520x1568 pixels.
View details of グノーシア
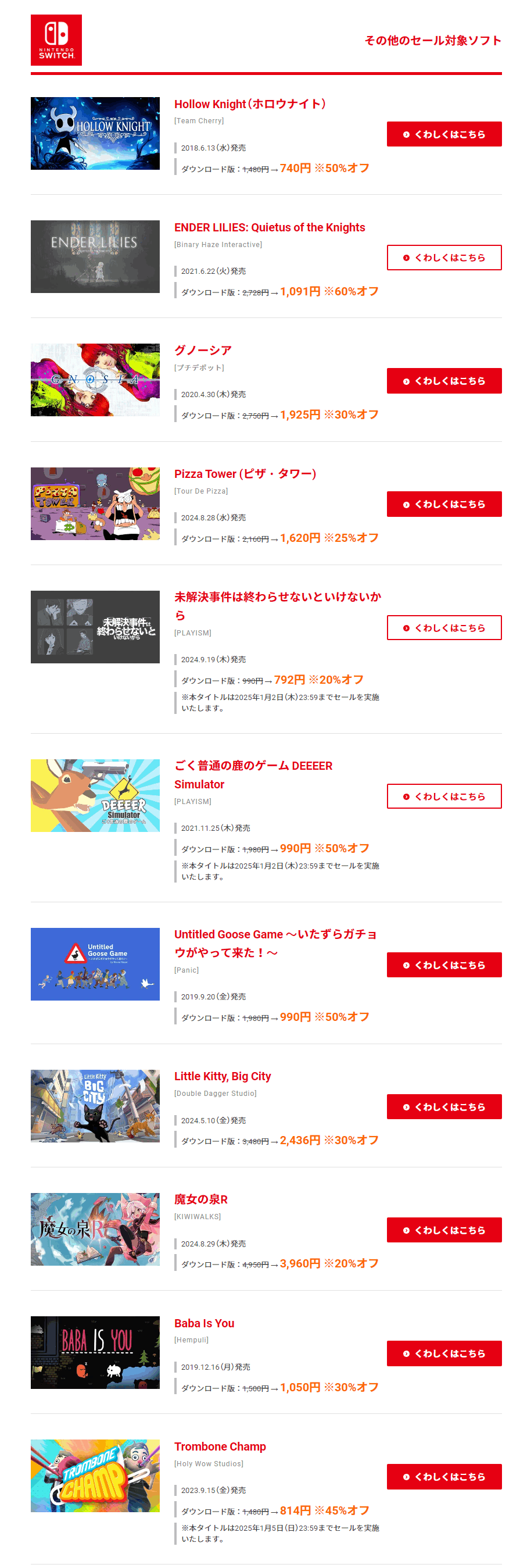[x=443, y=380]
